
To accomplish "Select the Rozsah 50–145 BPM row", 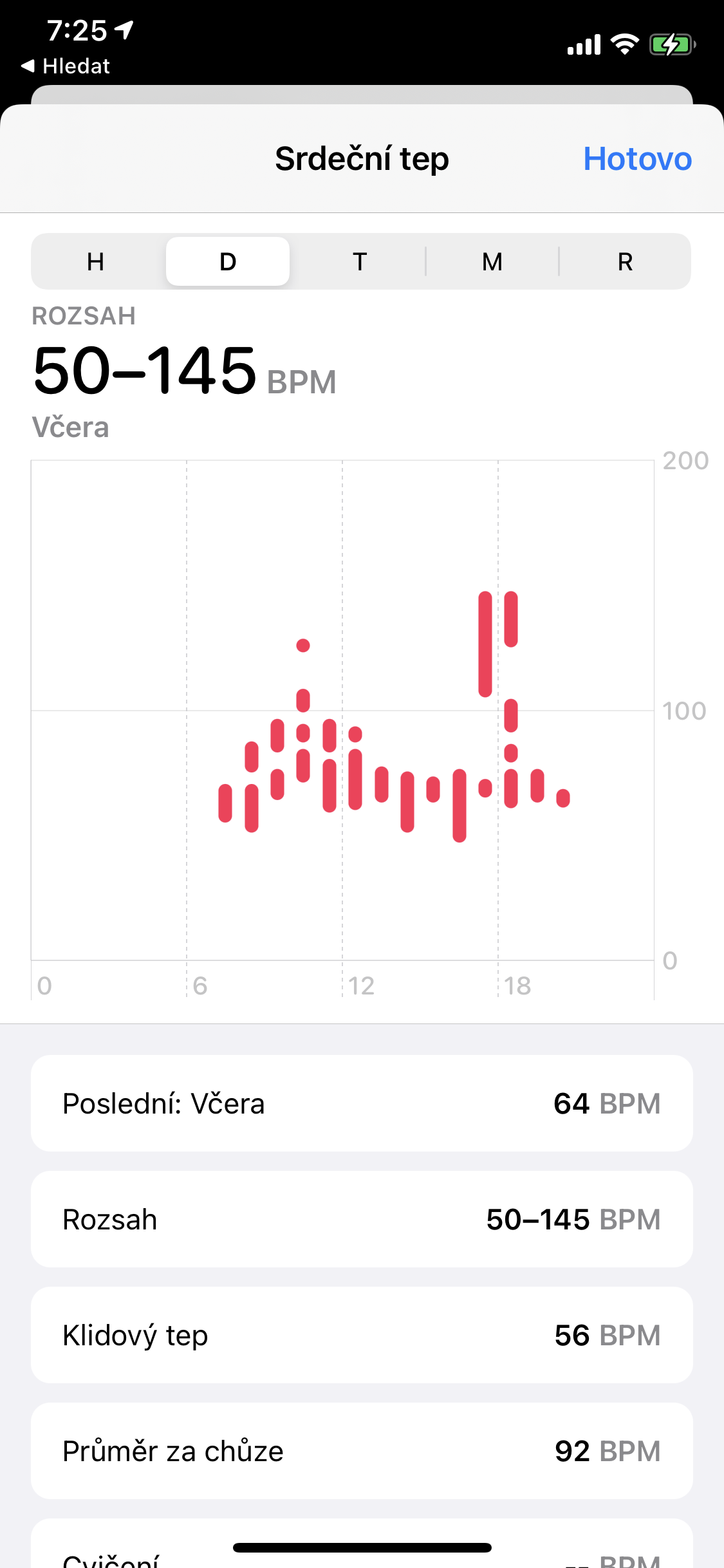I will (362, 1219).
